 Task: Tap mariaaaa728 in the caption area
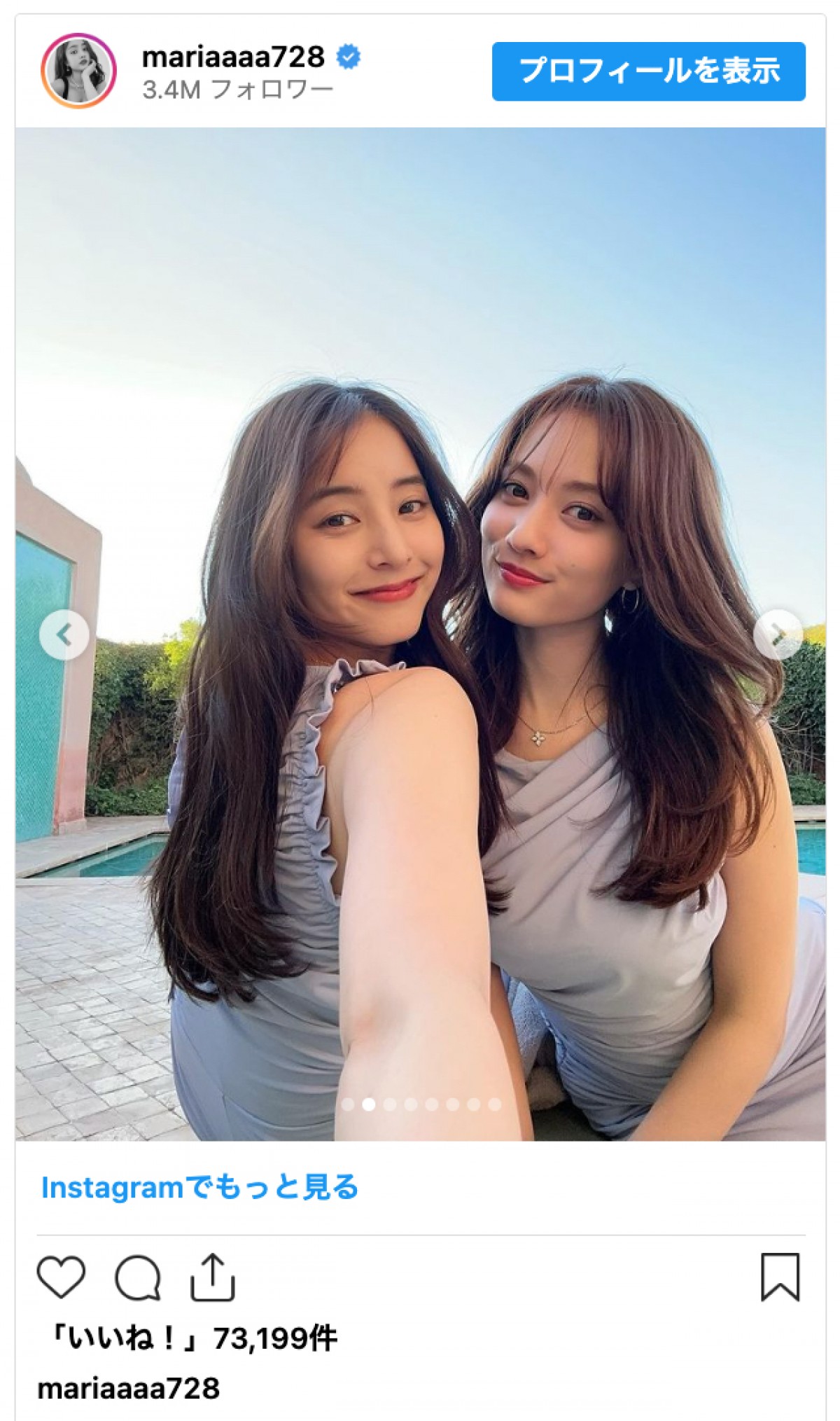(128, 1387)
